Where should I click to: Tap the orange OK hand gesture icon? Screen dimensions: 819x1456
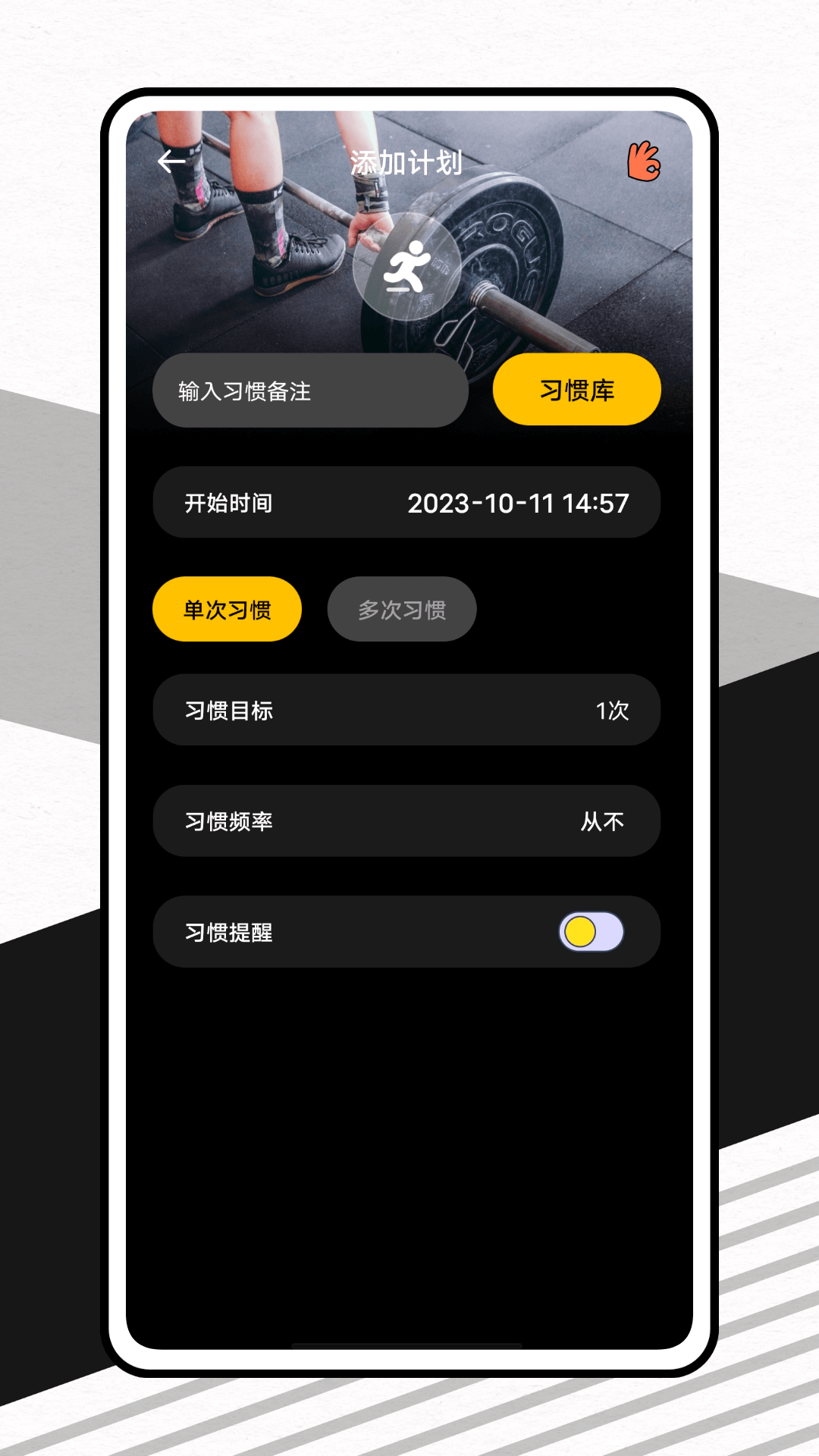(645, 160)
